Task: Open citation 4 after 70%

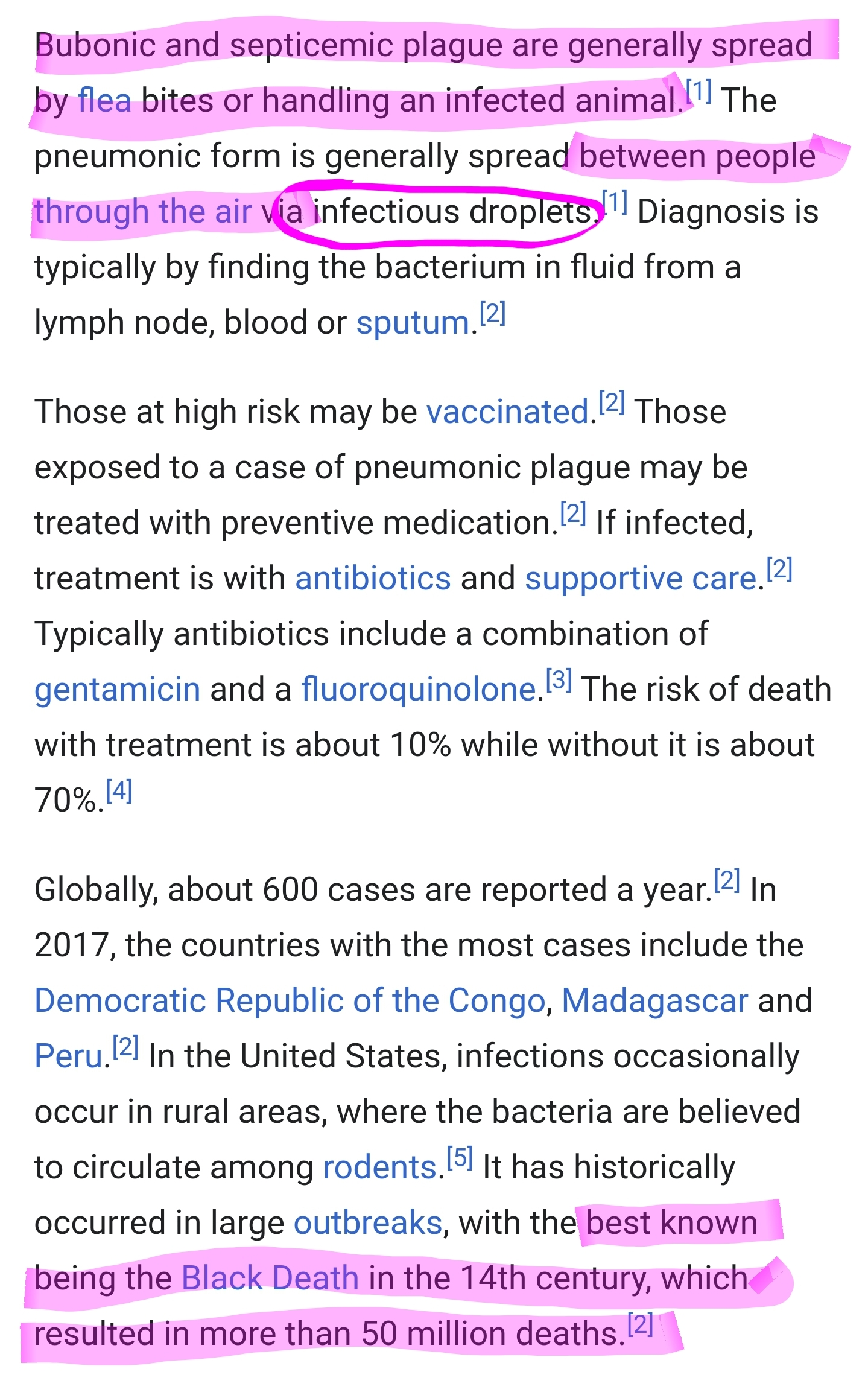Action: point(119,791)
